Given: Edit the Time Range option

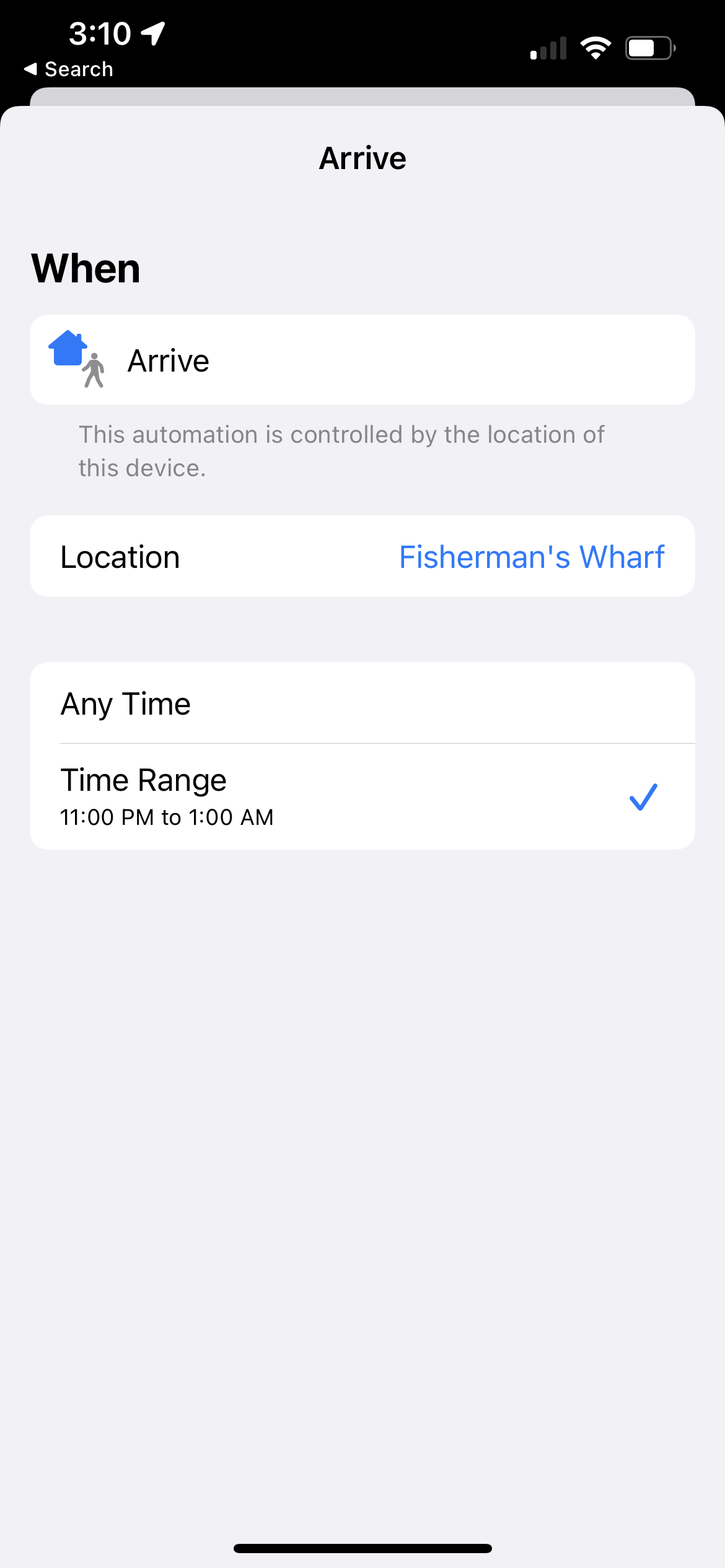Looking at the screenshot, I should point(362,796).
